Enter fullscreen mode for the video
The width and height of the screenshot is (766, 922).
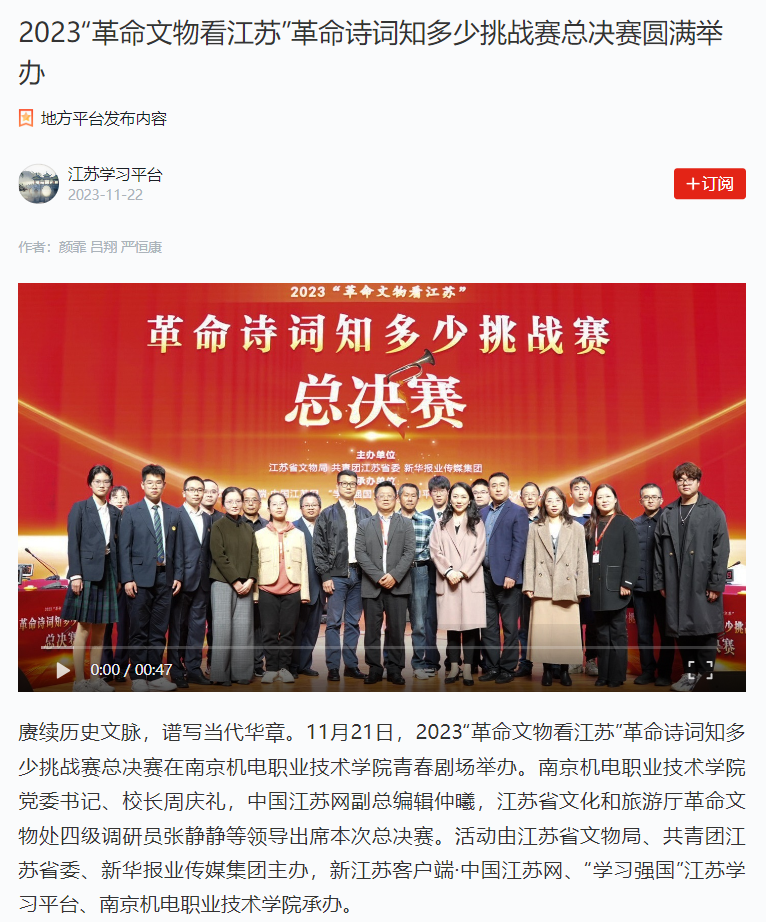point(700,670)
